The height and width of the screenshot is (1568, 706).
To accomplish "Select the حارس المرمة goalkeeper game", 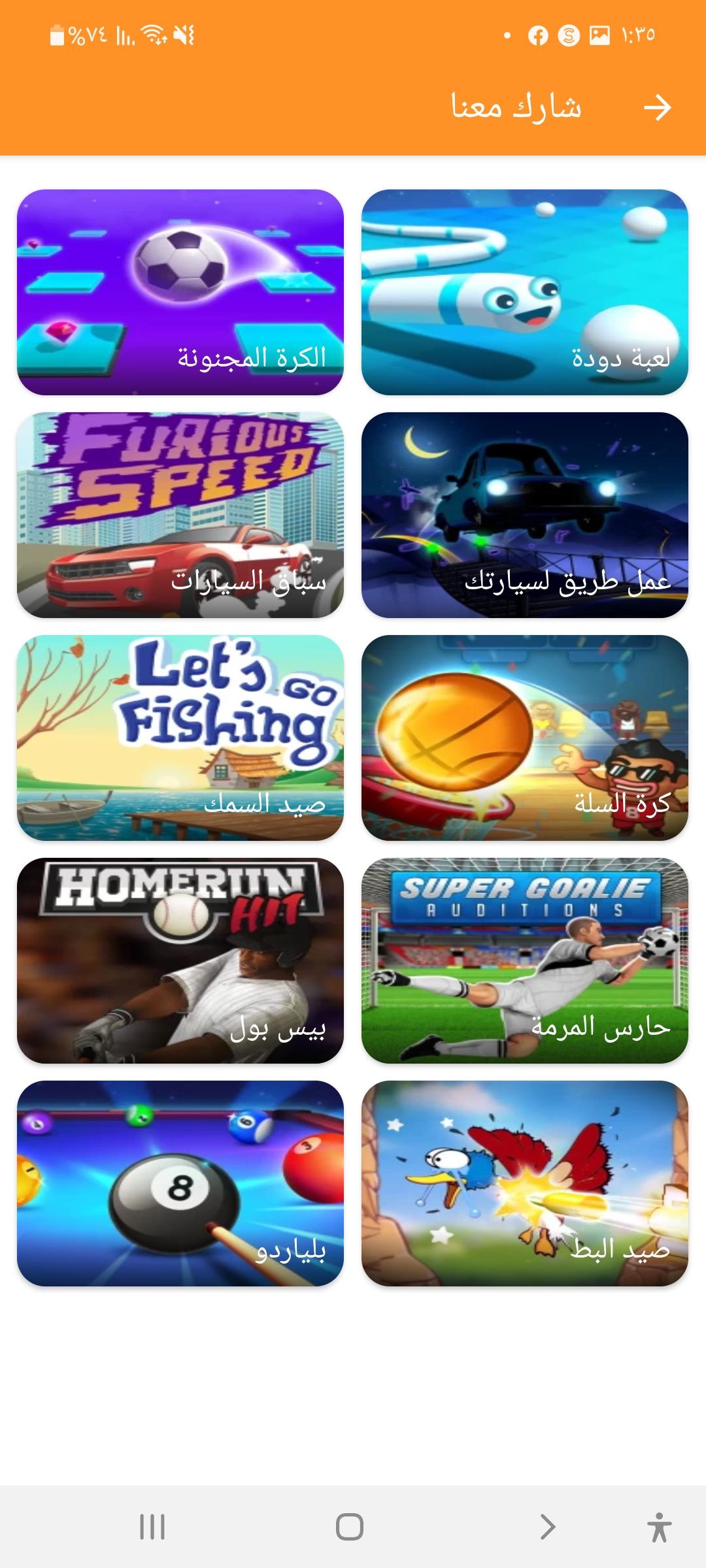I will [x=524, y=960].
